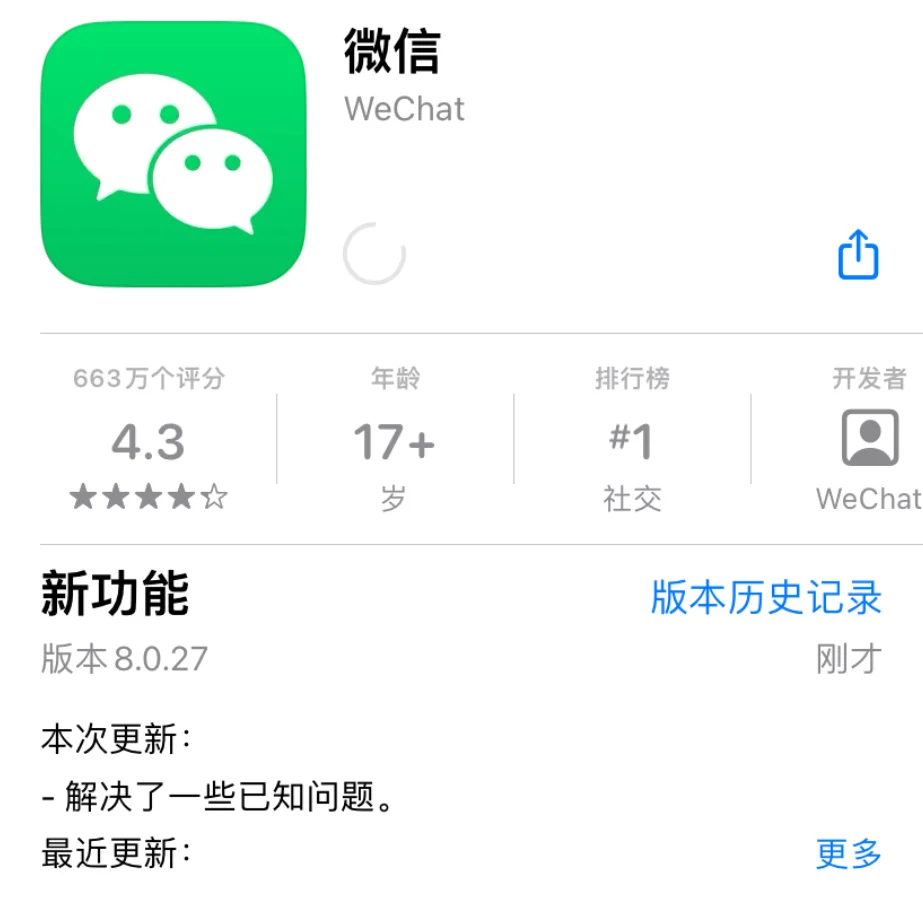Check the 17+ age rating details
This screenshot has height=919, width=923.
(394, 440)
